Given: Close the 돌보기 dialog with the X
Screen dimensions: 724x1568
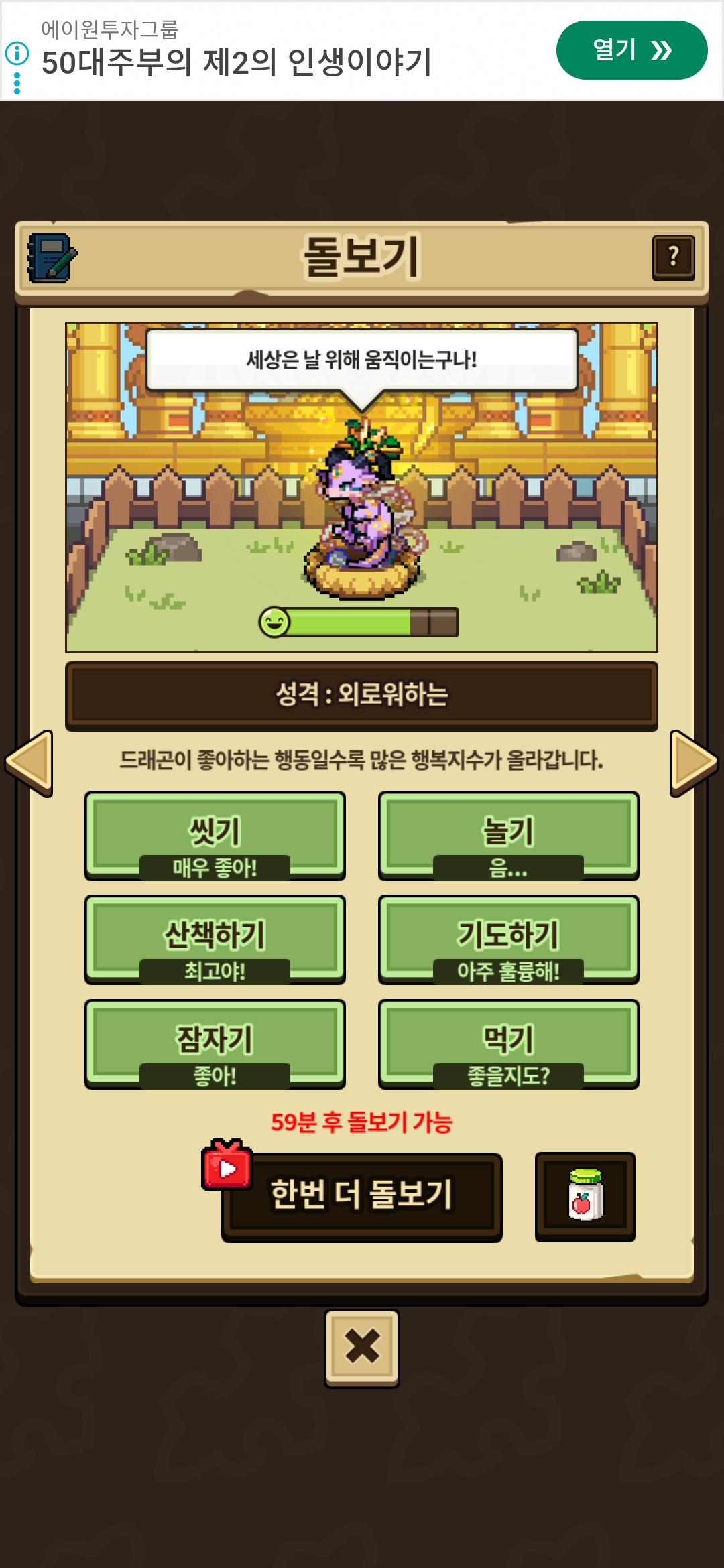Looking at the screenshot, I should 362,1348.
